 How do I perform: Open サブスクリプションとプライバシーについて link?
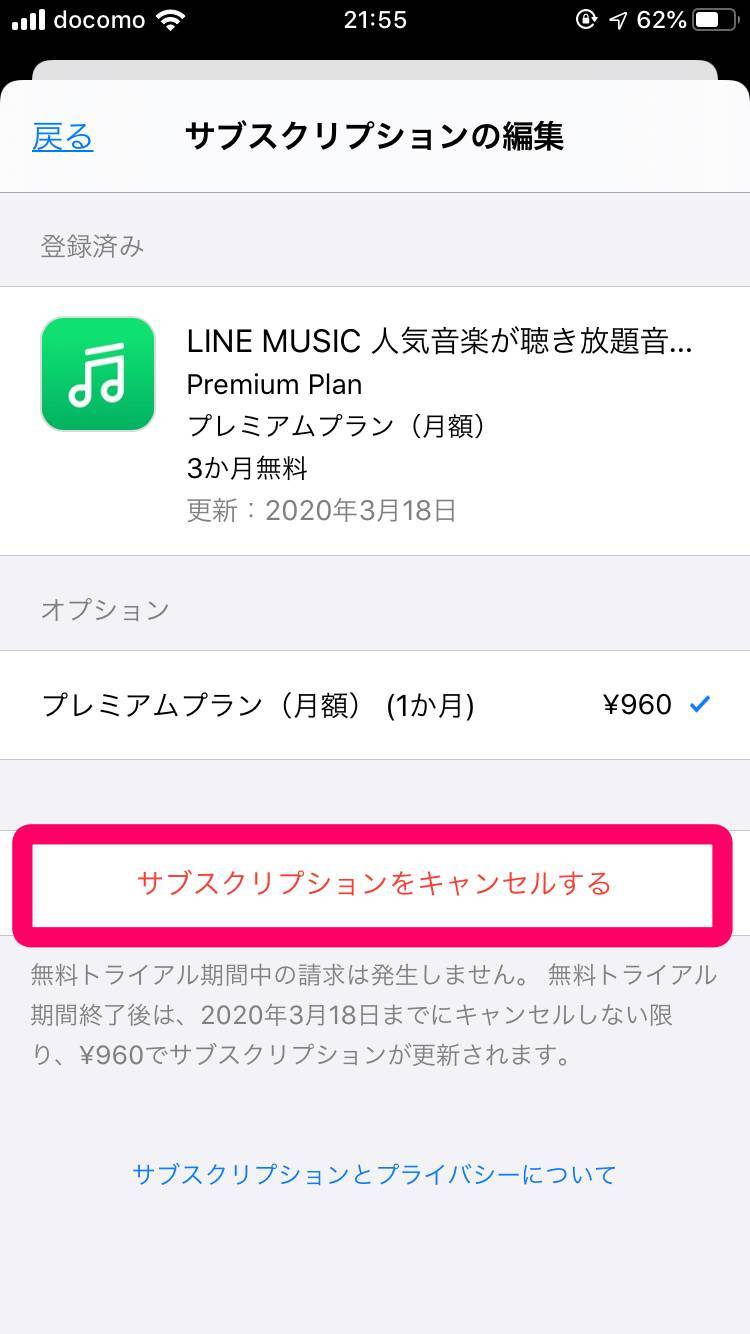point(374,1173)
